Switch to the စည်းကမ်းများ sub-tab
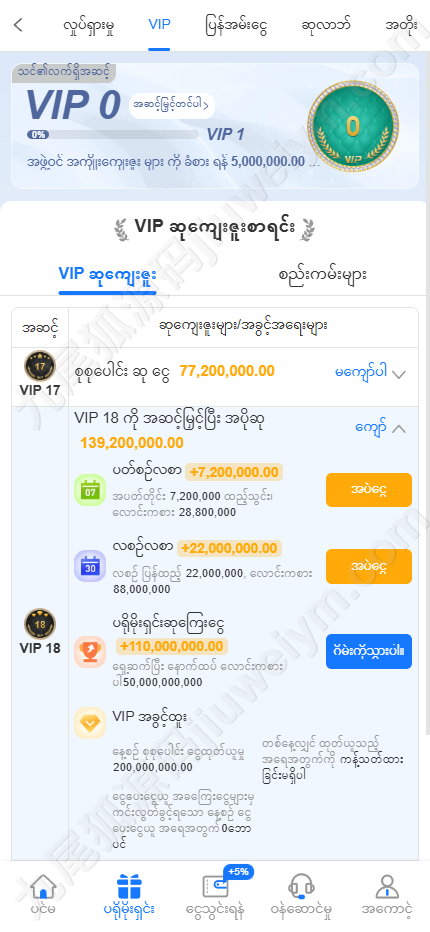The width and height of the screenshot is (430, 932). (x=322, y=275)
